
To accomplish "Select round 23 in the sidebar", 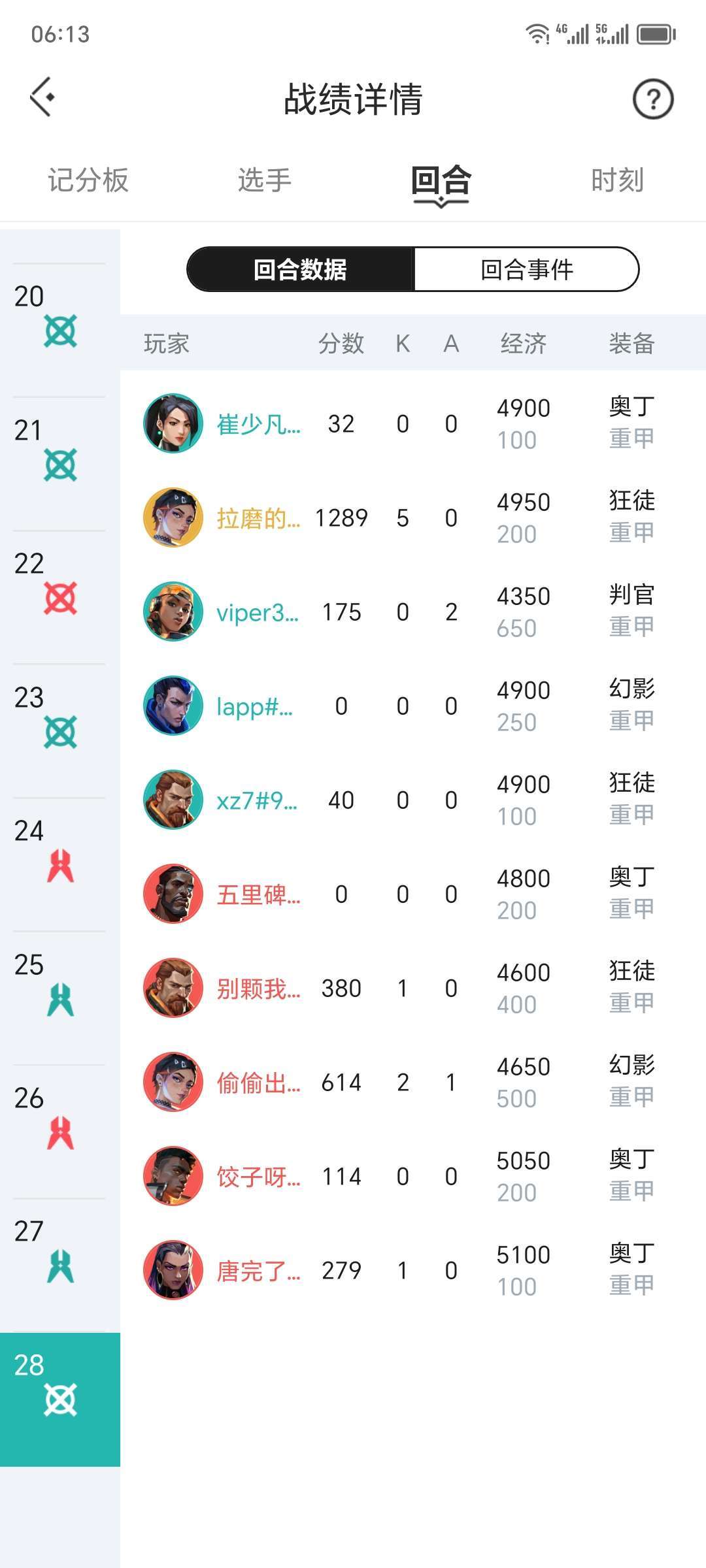I will coord(59,715).
